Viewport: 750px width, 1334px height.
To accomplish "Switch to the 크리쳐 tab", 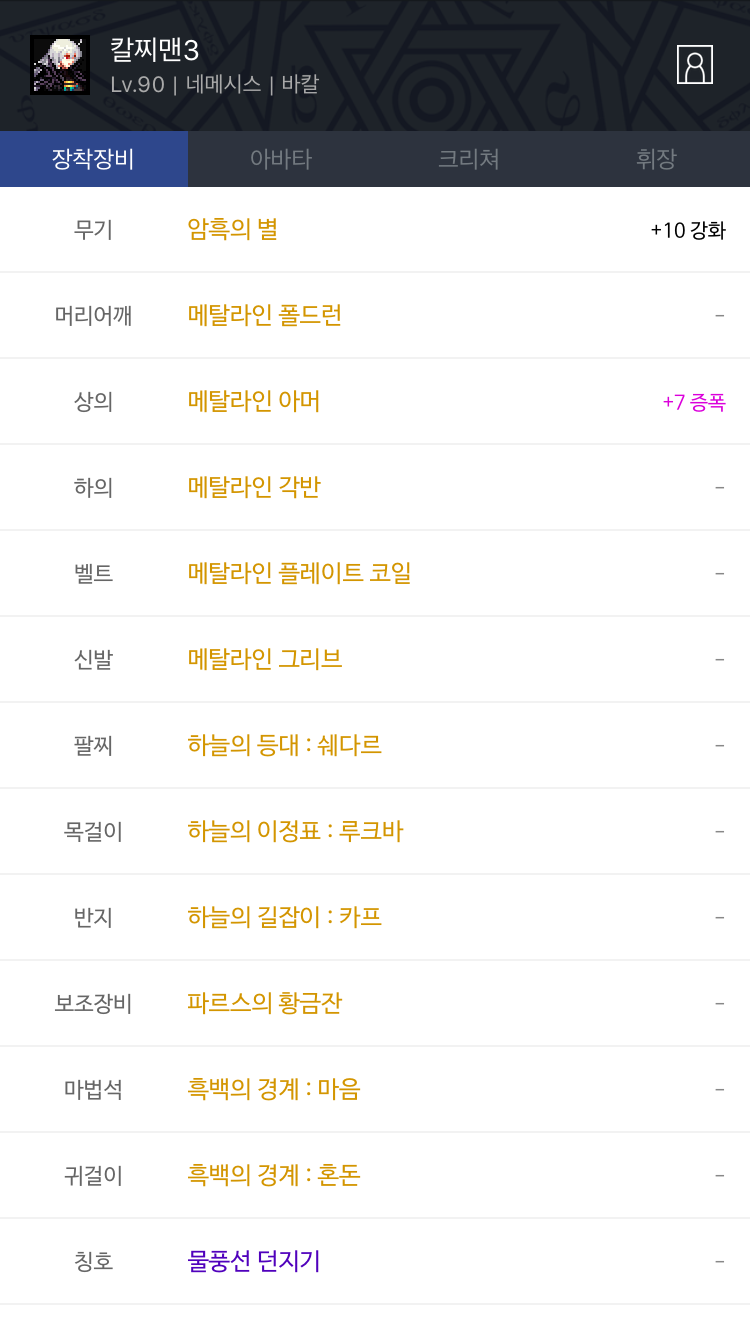I will [x=469, y=159].
